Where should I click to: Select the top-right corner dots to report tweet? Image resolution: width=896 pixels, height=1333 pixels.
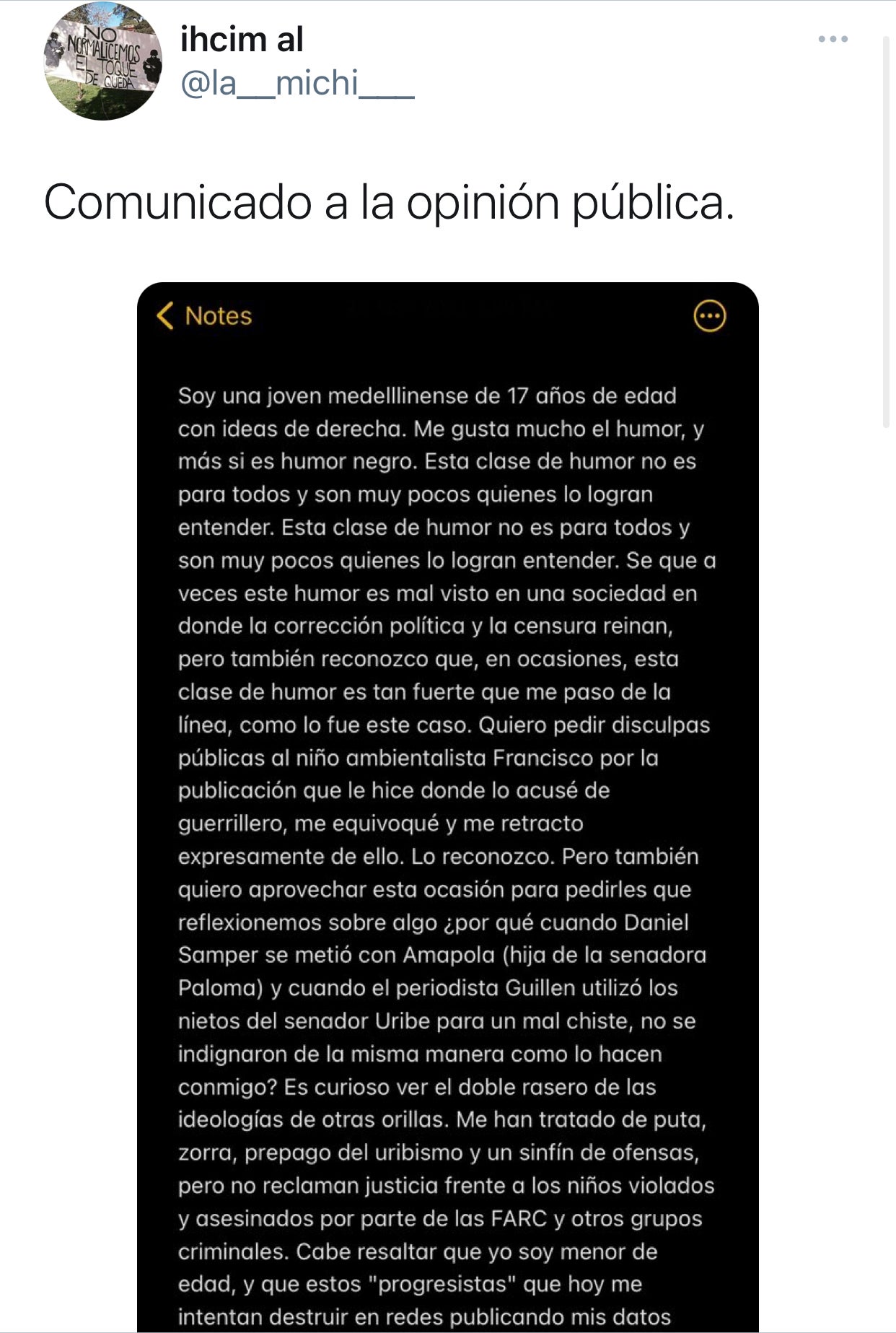pos(831,38)
